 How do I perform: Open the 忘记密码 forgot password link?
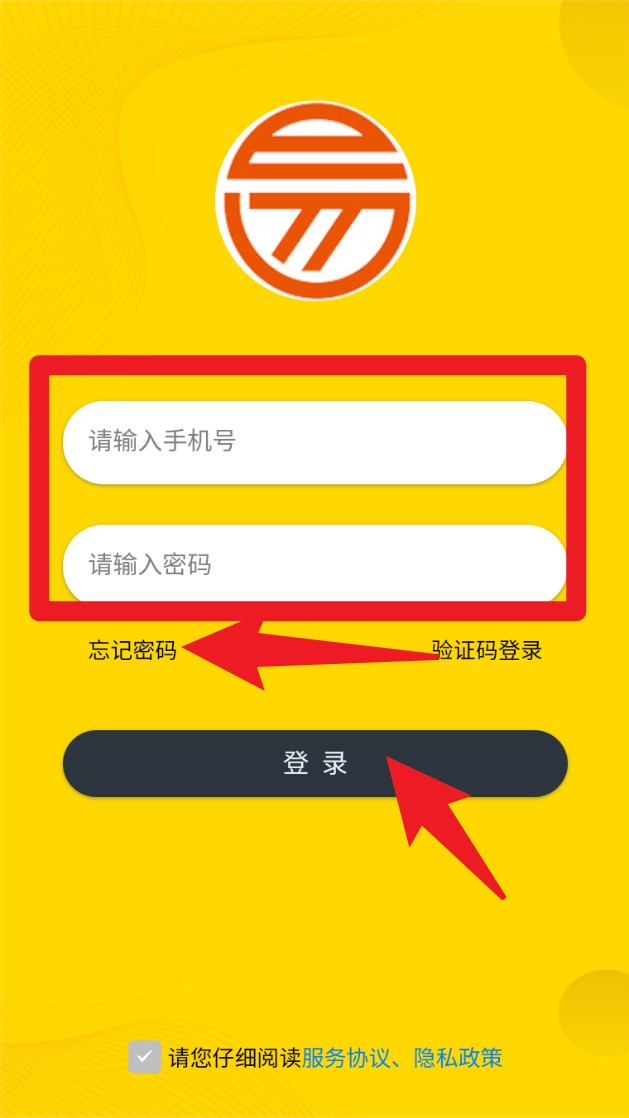click(x=132, y=651)
